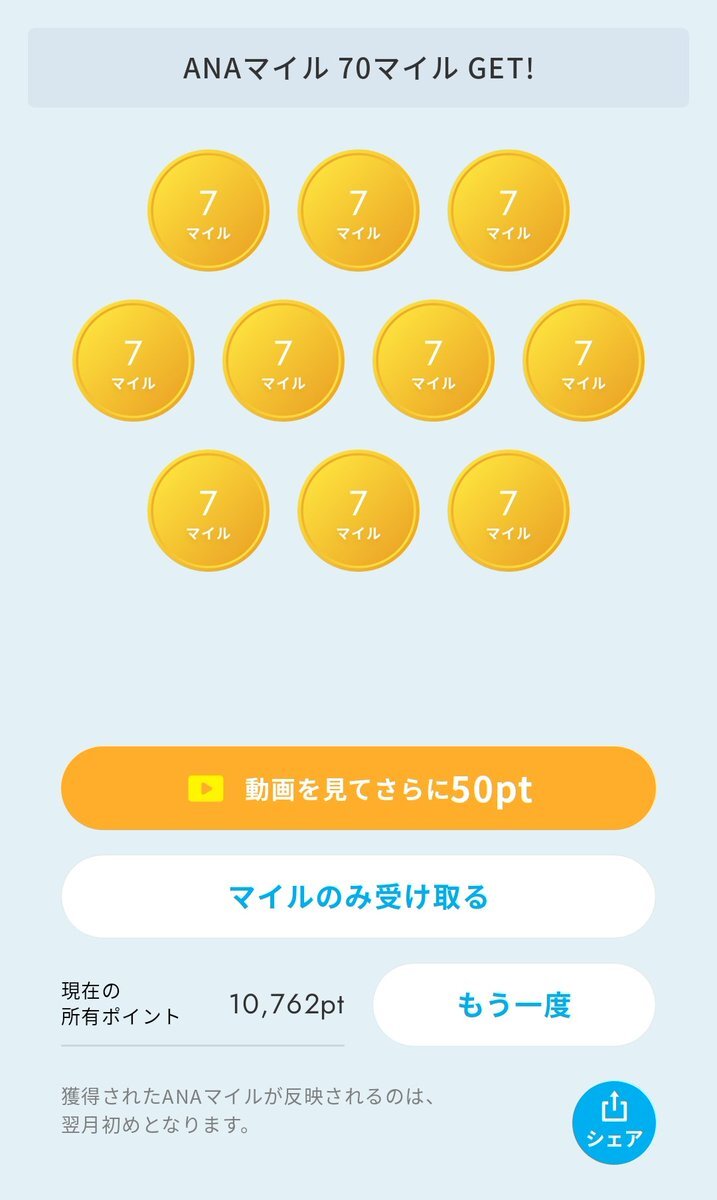Select もう一度 to play again
Image resolution: width=717 pixels, height=1200 pixels.
click(514, 1004)
